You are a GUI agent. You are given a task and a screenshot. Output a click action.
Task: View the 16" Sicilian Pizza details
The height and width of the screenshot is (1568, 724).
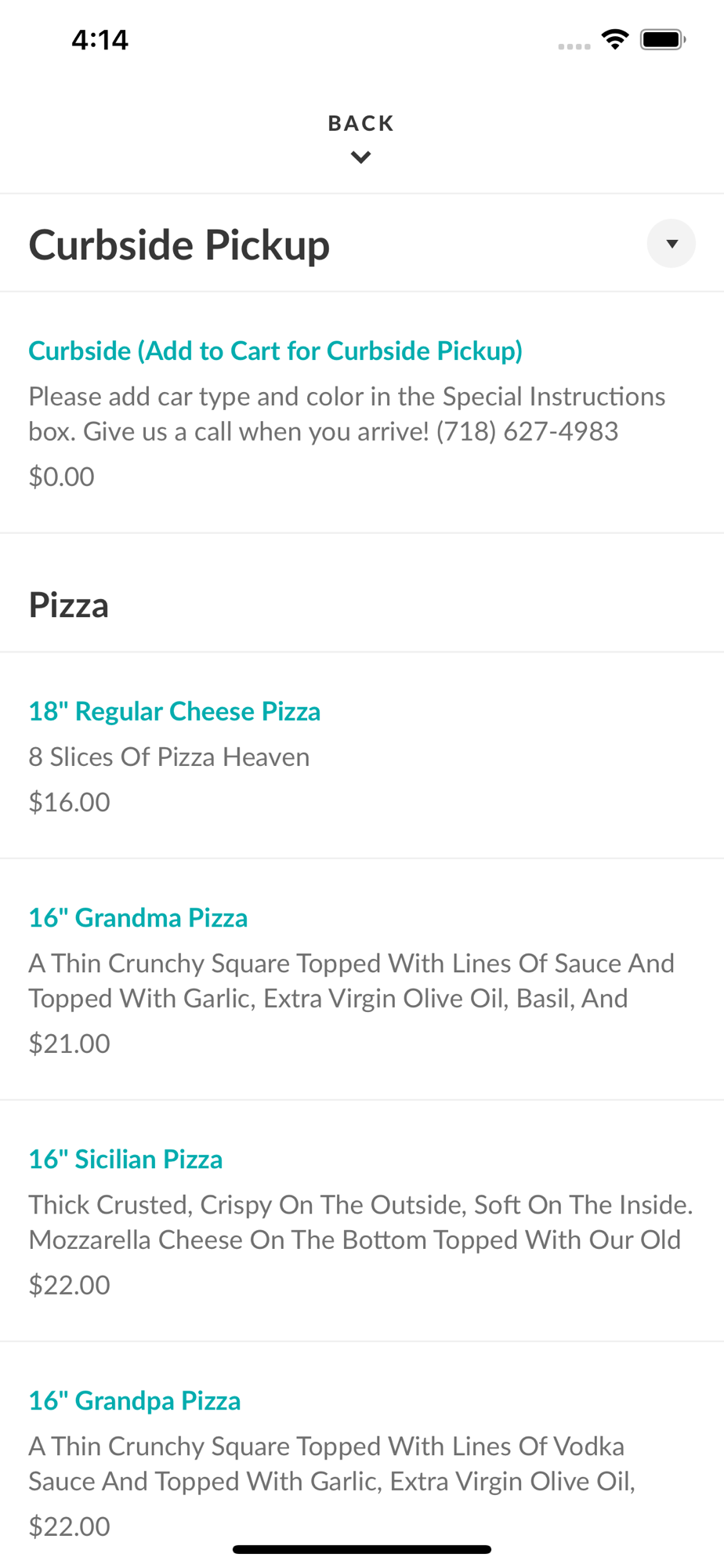tap(362, 1221)
